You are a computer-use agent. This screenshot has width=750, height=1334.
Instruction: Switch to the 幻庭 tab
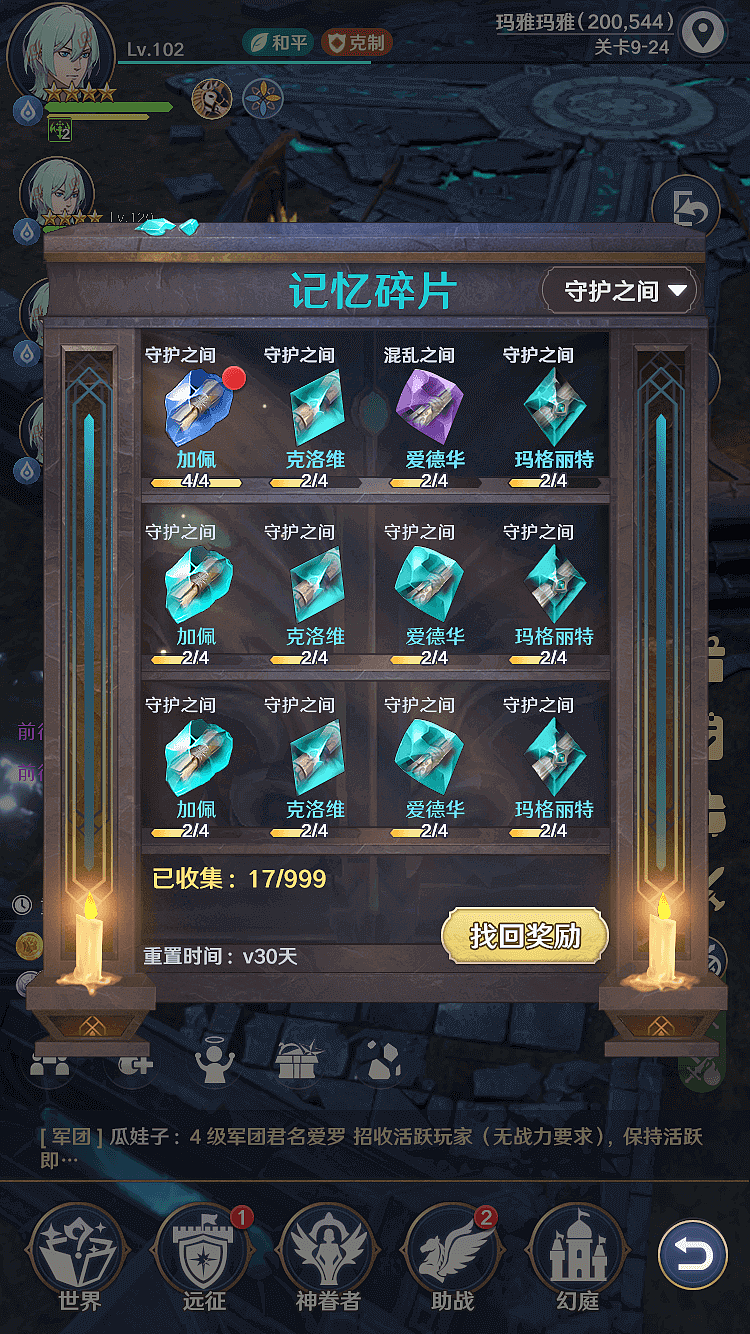(577, 1258)
